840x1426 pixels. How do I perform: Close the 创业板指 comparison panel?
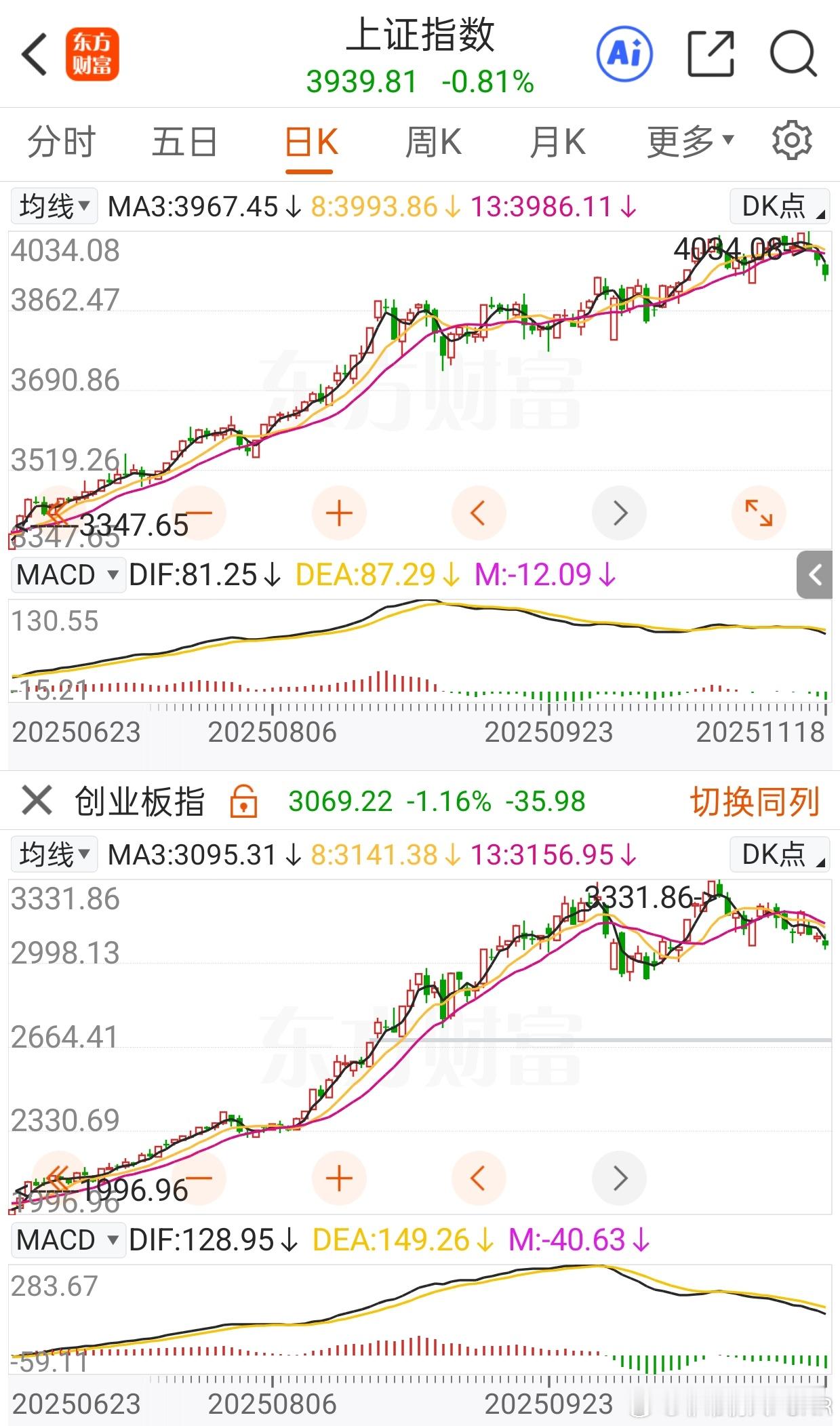click(37, 801)
